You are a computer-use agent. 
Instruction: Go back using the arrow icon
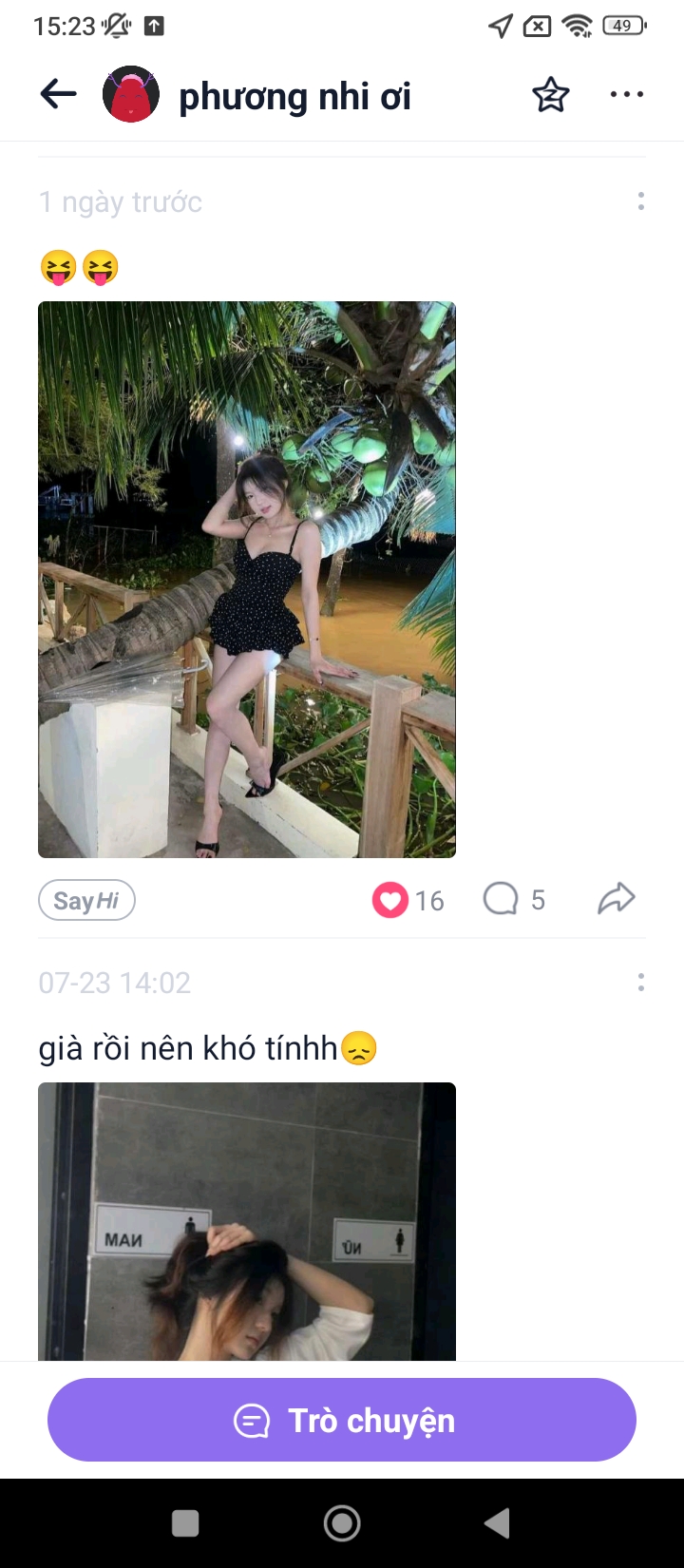58,94
